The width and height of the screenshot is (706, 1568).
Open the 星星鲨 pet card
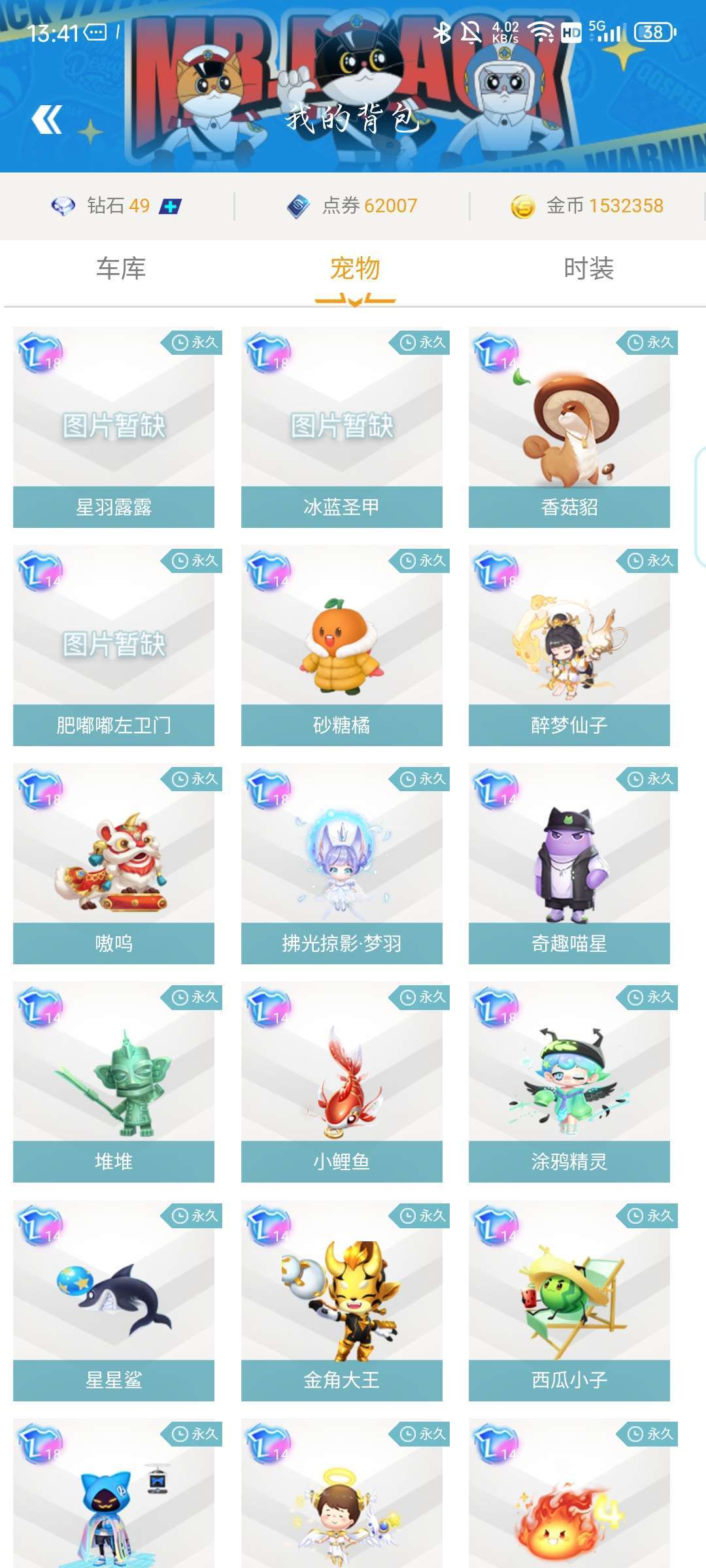[x=114, y=1300]
